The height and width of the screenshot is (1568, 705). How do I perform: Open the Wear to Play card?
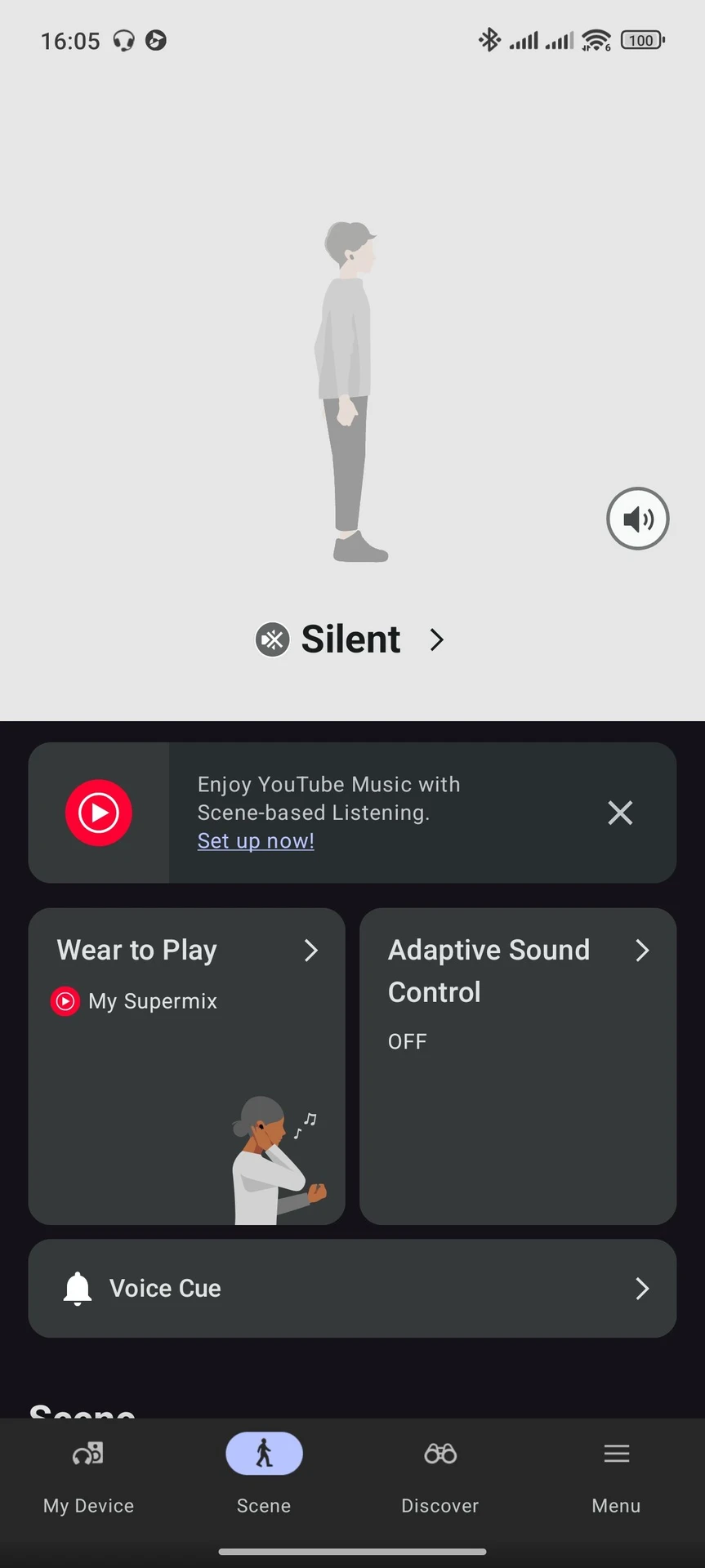tap(186, 1066)
